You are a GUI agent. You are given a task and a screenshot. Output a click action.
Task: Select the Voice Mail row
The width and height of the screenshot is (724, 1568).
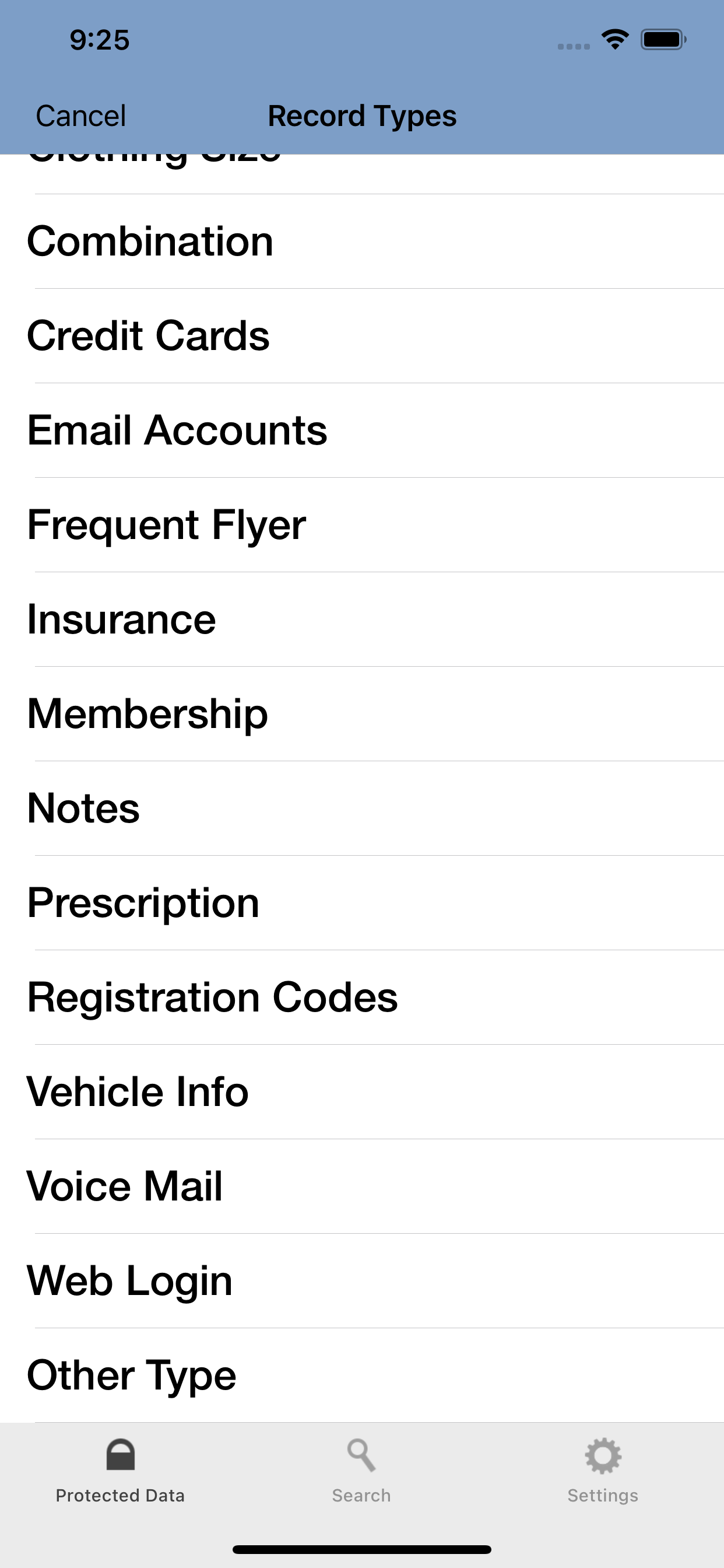tap(362, 1186)
